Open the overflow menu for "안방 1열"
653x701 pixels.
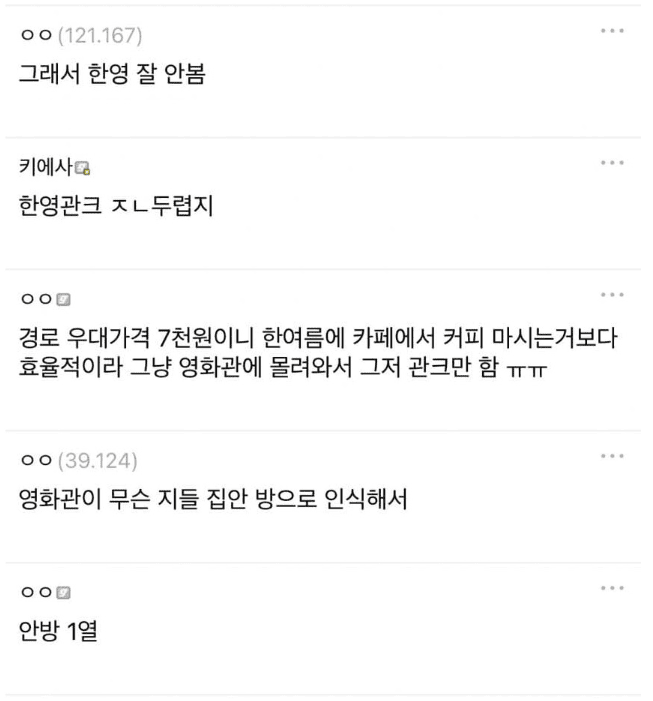[612, 588]
